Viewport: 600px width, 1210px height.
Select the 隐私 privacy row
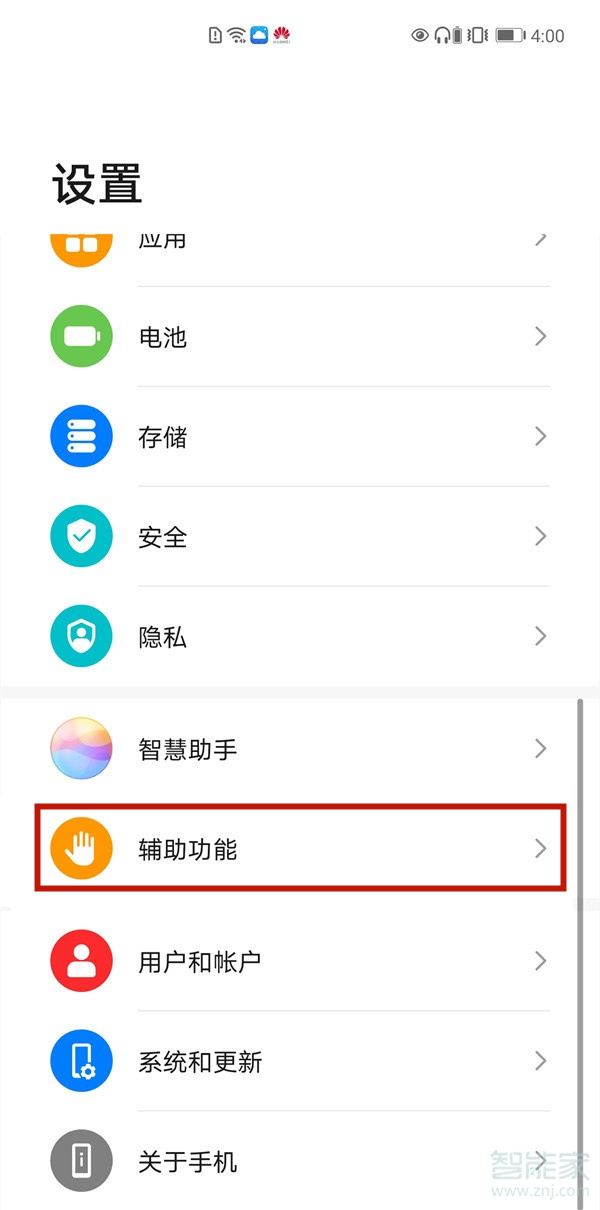300,637
